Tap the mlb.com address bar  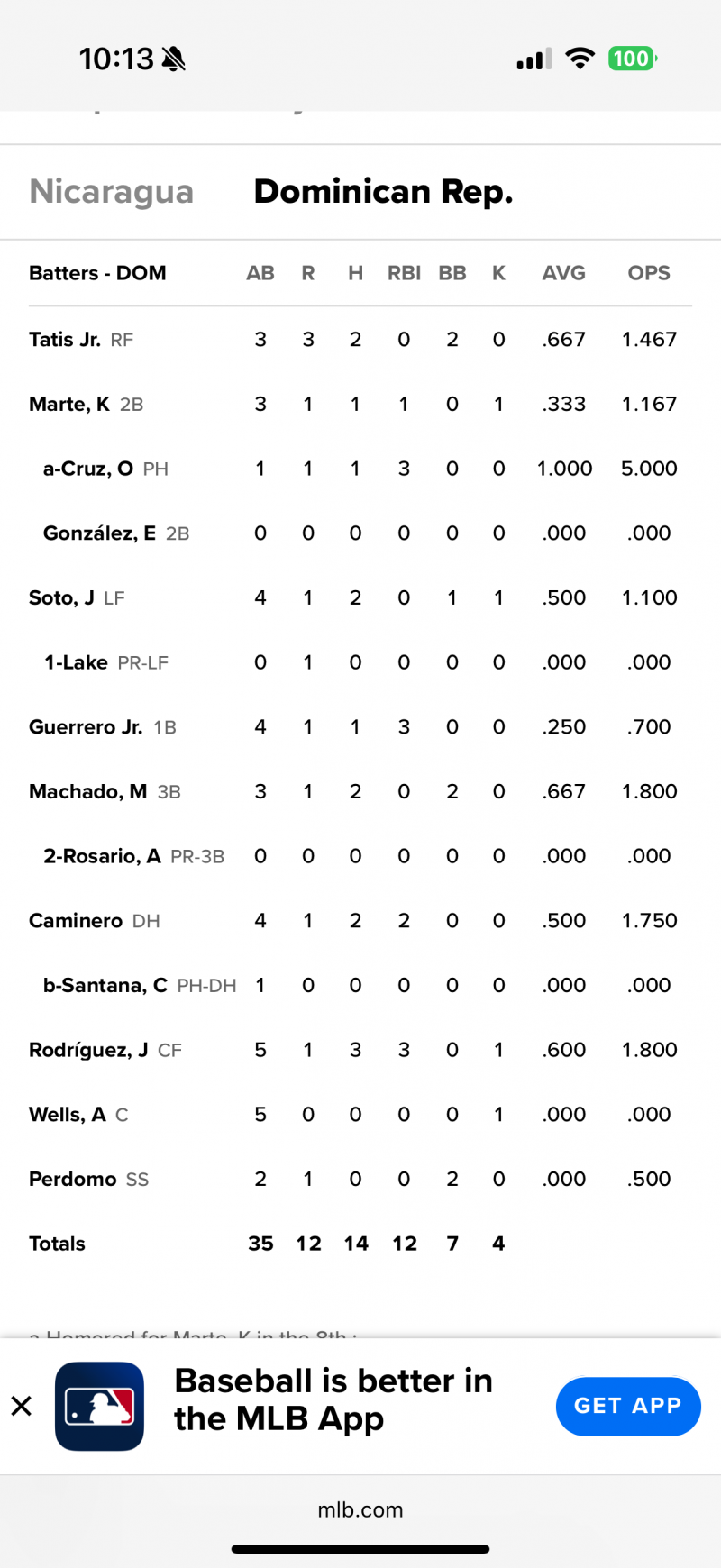coord(360,1510)
